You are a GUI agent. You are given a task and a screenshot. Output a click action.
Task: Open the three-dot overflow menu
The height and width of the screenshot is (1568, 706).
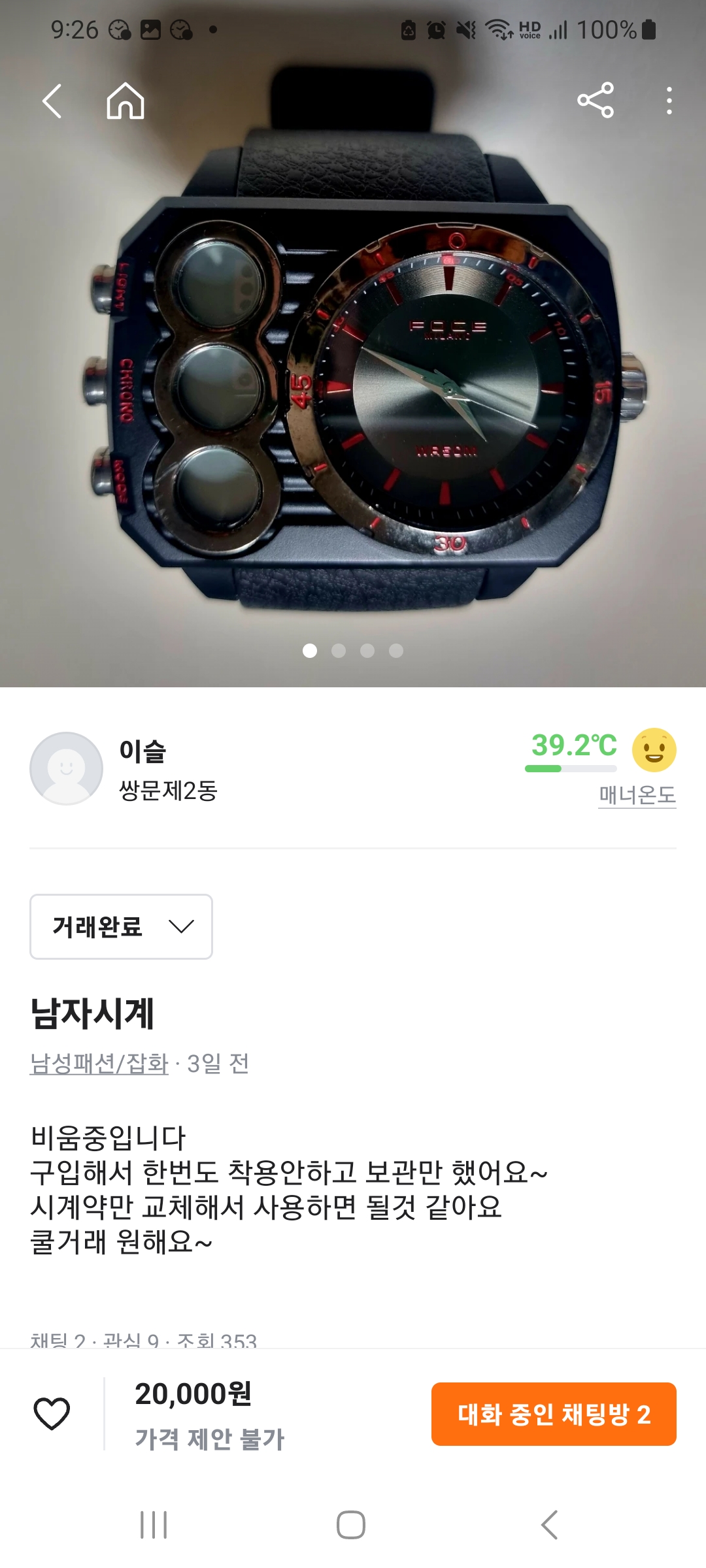point(669,101)
